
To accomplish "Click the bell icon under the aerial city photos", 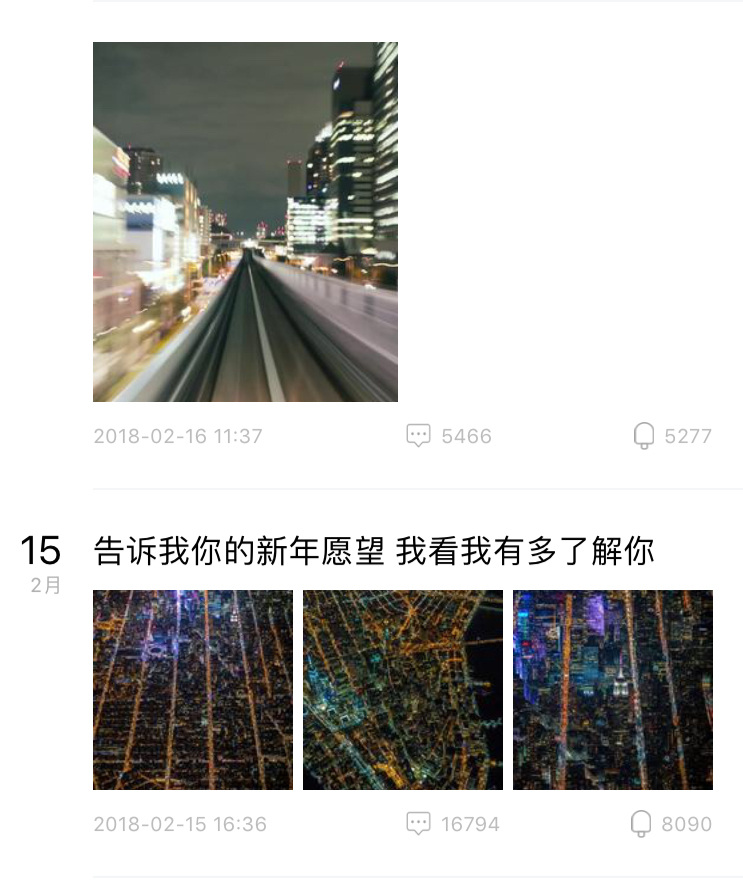I will [640, 823].
